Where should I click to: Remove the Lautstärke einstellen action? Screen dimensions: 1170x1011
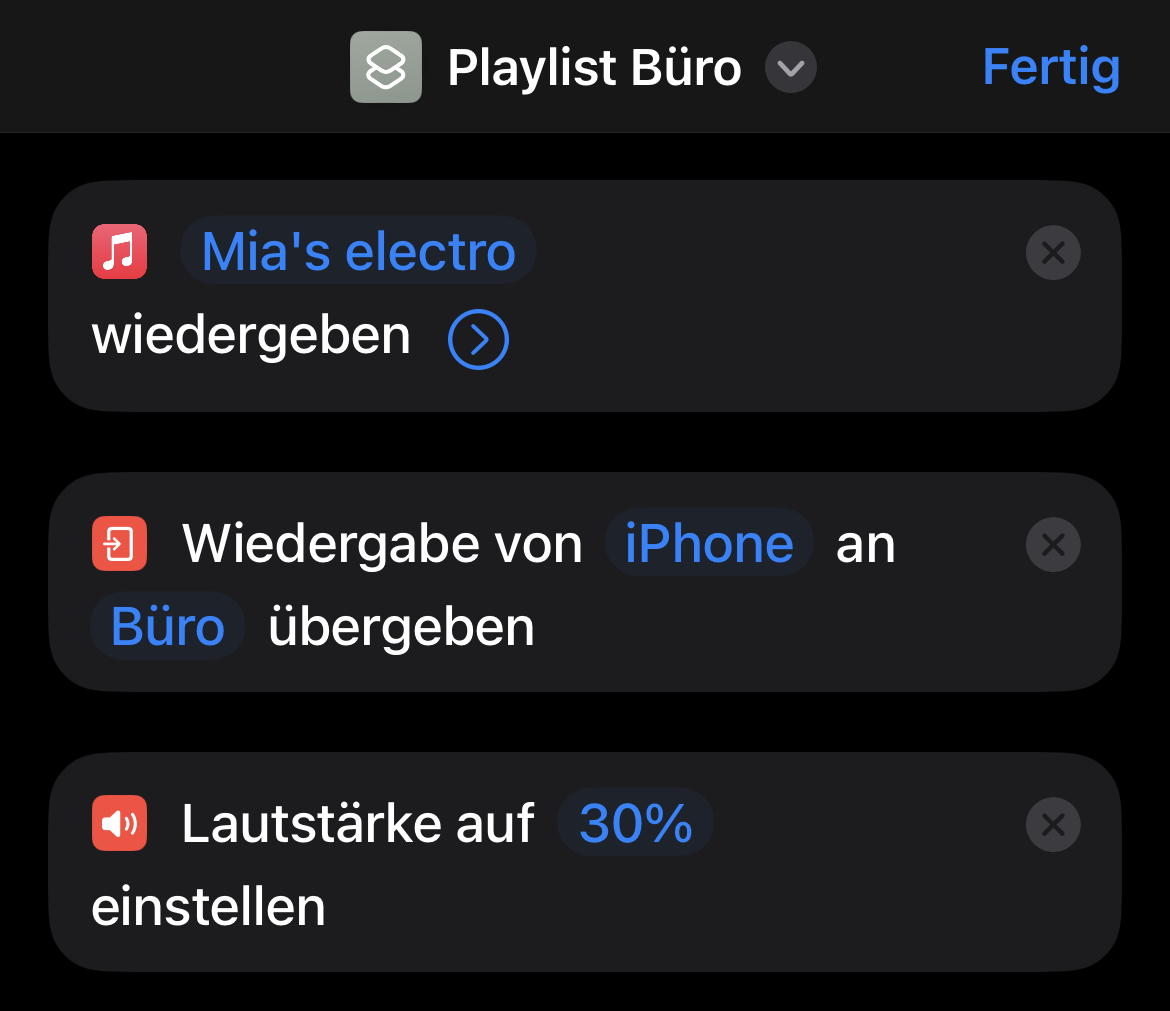[x=1053, y=825]
